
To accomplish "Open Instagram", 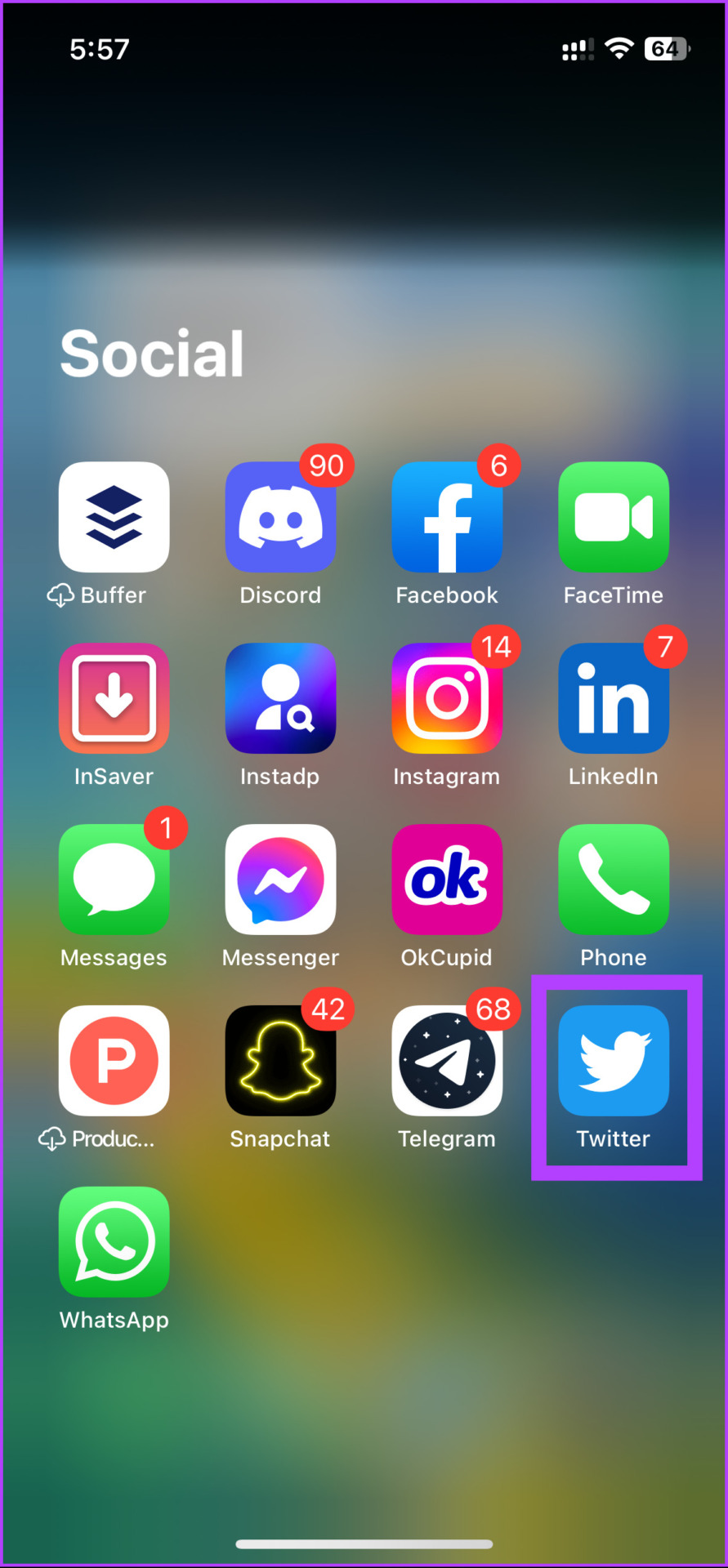I will pyautogui.click(x=447, y=698).
